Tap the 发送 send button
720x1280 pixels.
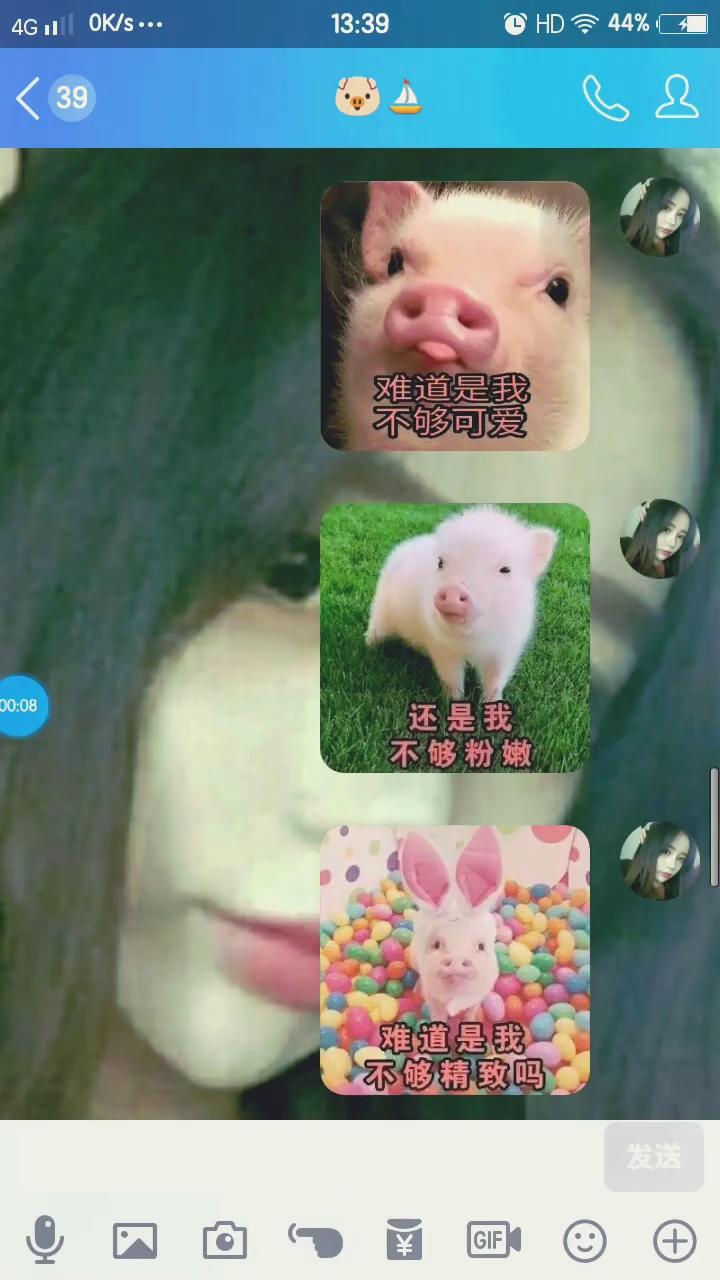pos(654,1157)
